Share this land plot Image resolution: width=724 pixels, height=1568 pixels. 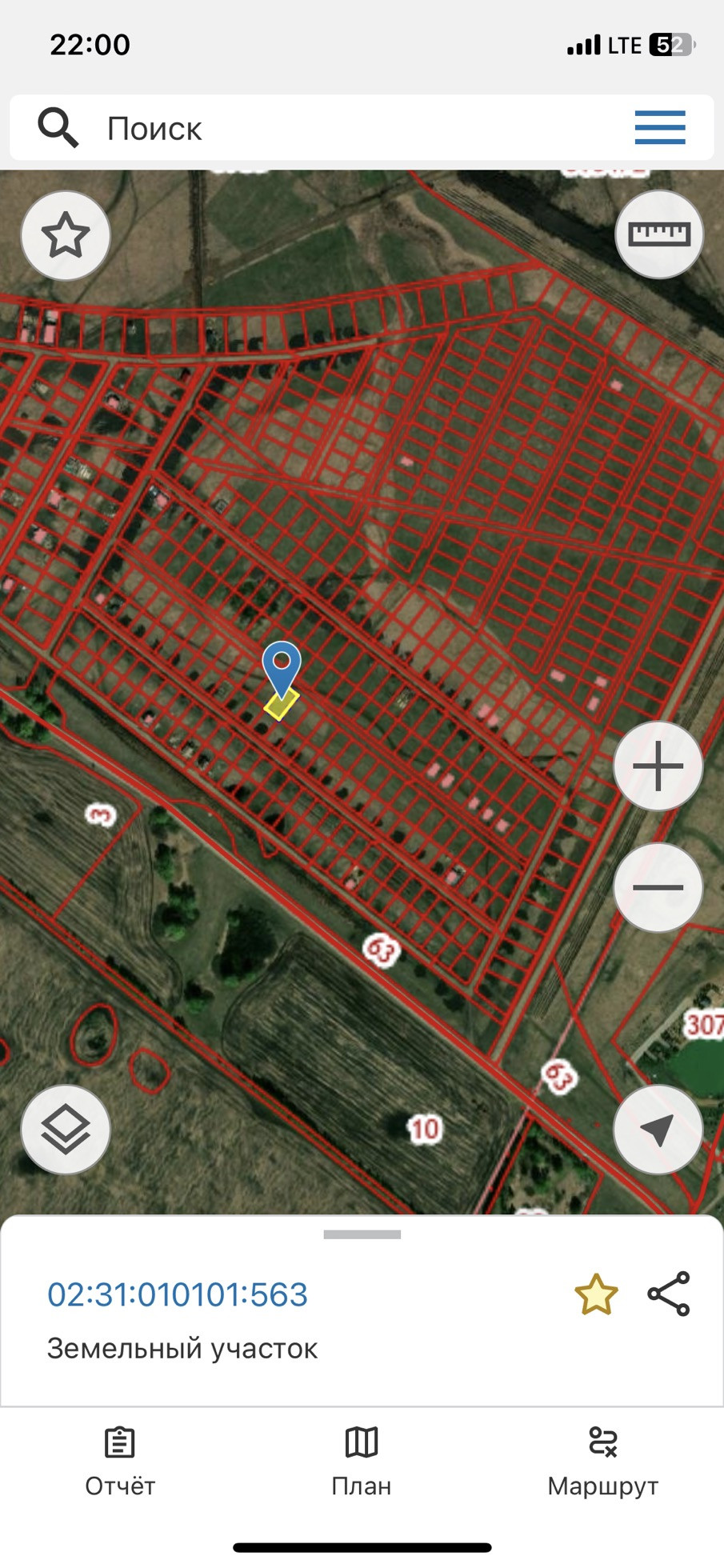669,1294
